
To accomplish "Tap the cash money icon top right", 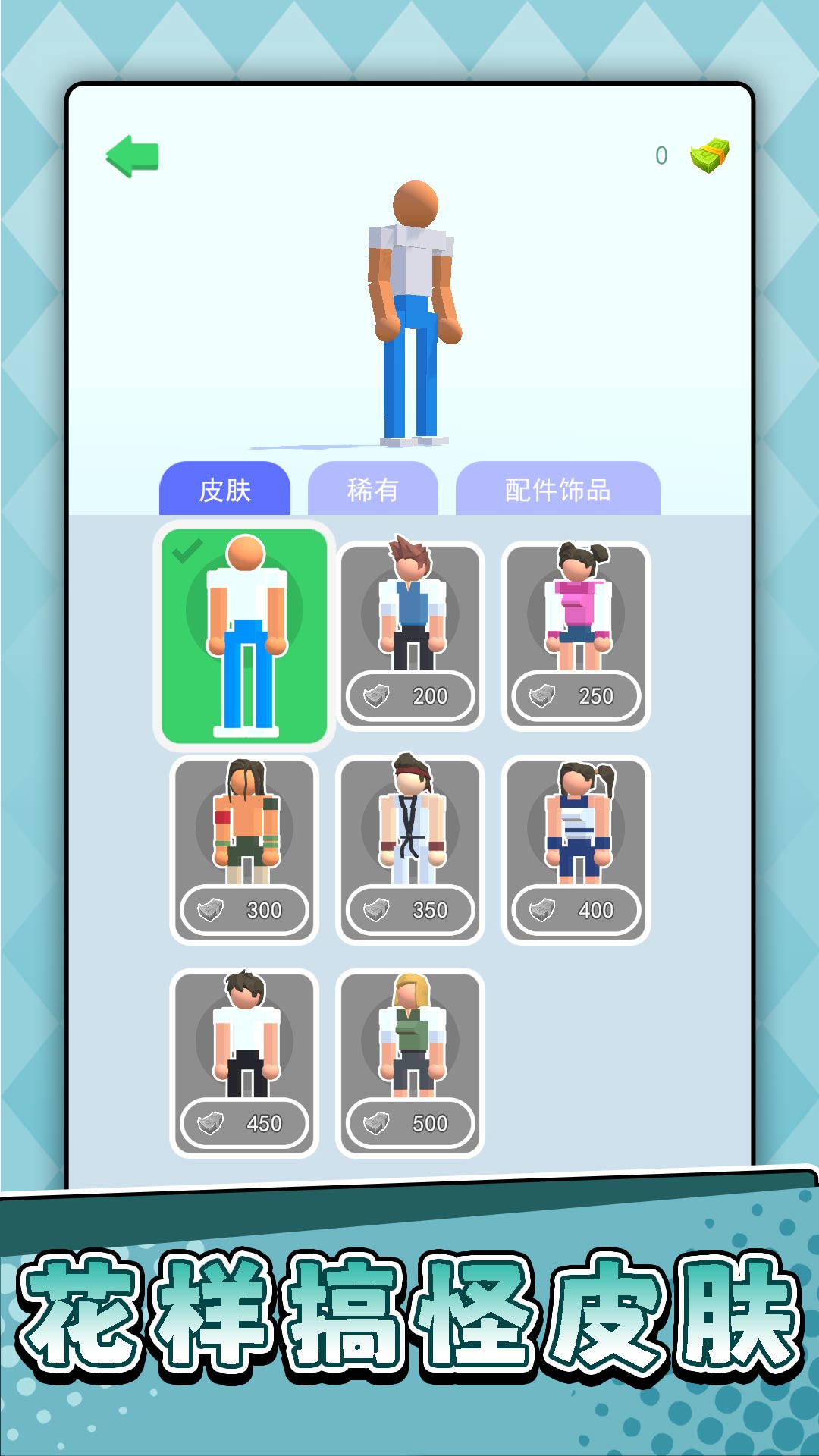I will (x=709, y=155).
